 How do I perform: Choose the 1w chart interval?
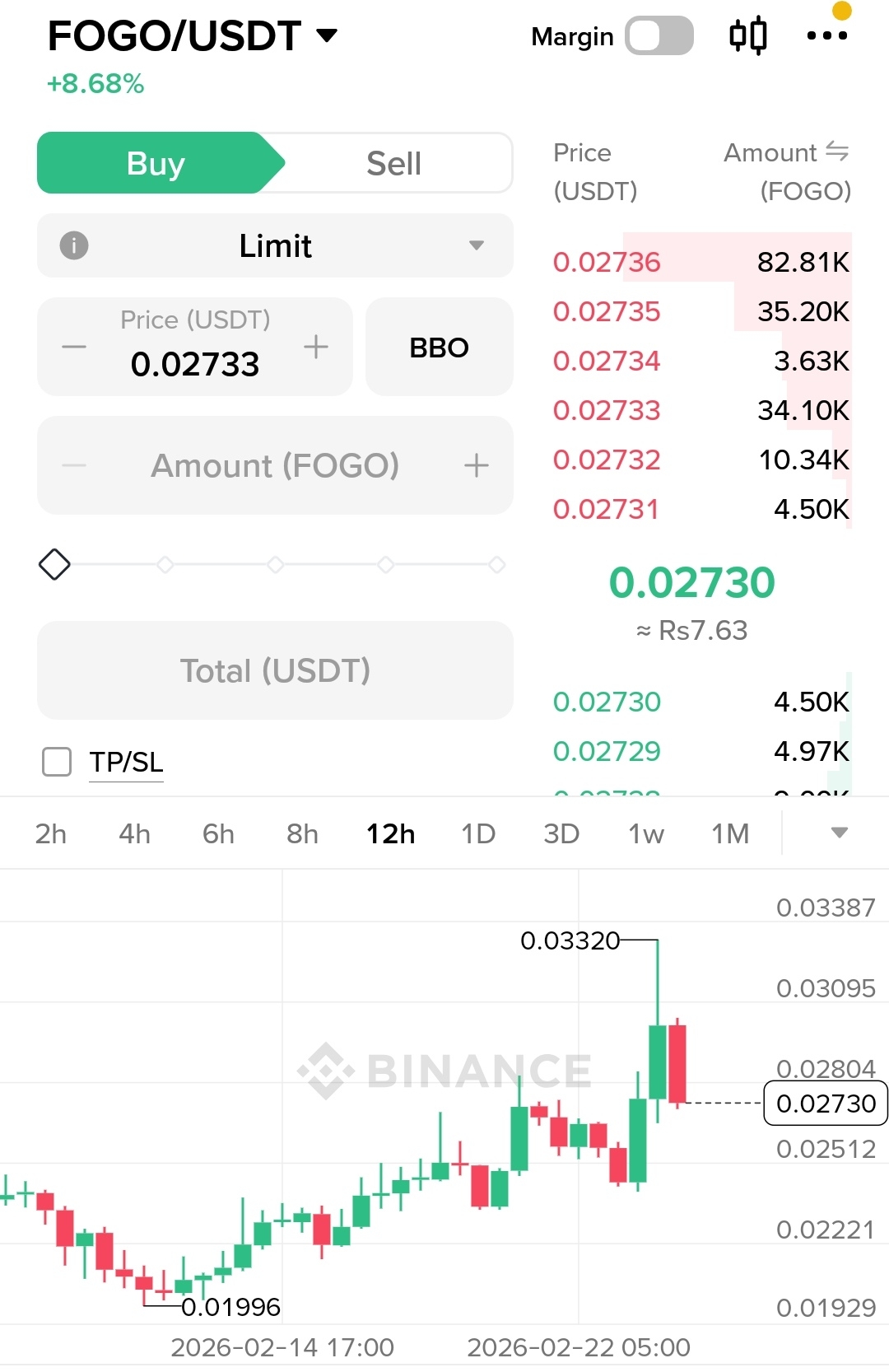[646, 834]
